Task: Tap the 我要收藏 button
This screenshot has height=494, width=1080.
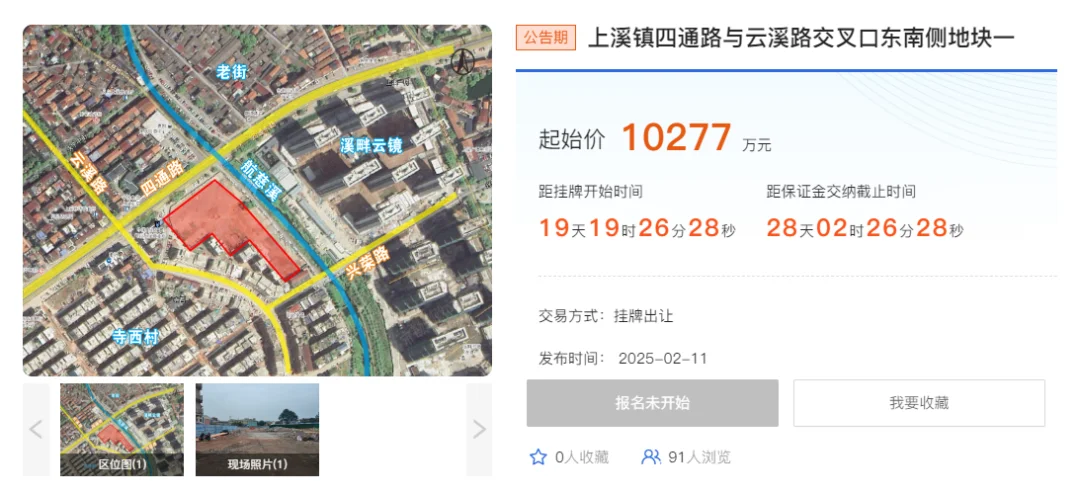Action: 919,403
